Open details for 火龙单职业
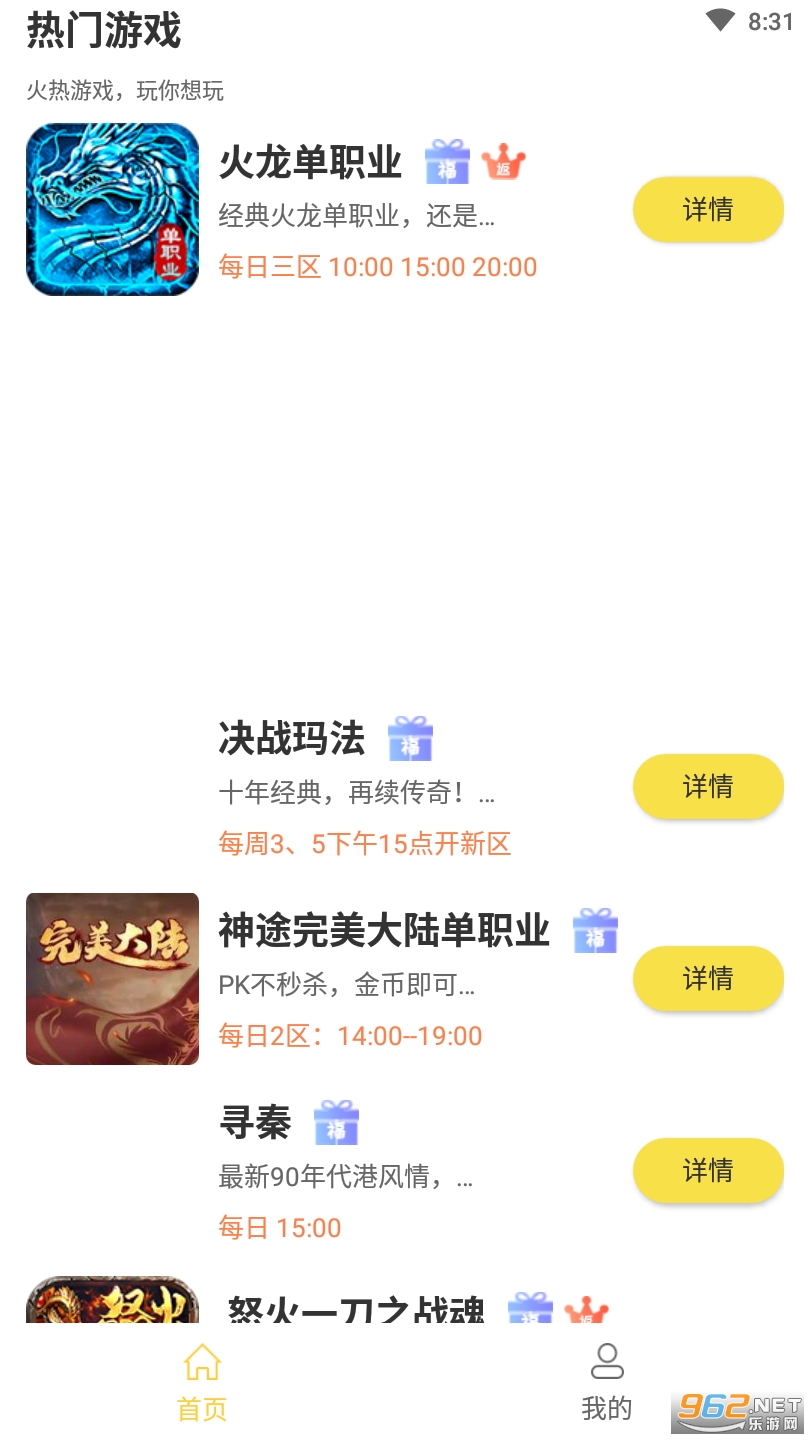The width and height of the screenshot is (810, 1440). (x=708, y=209)
